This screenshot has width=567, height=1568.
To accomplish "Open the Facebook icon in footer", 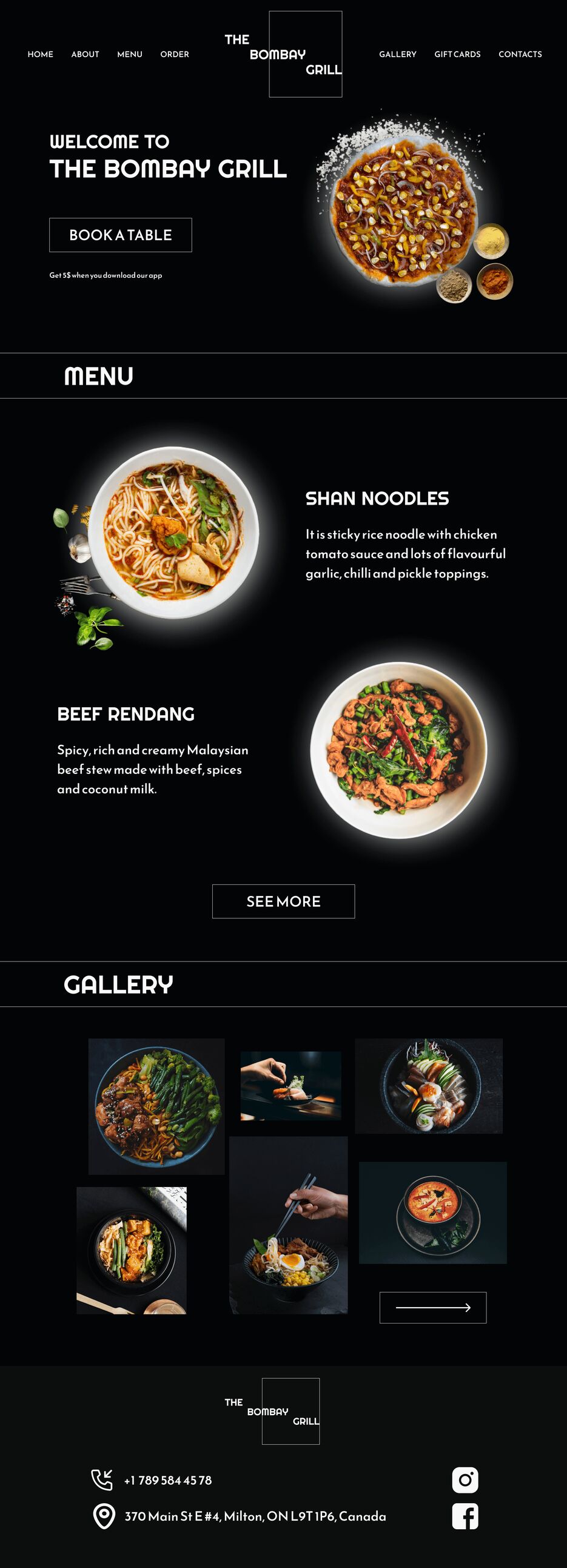I will click(x=465, y=1516).
